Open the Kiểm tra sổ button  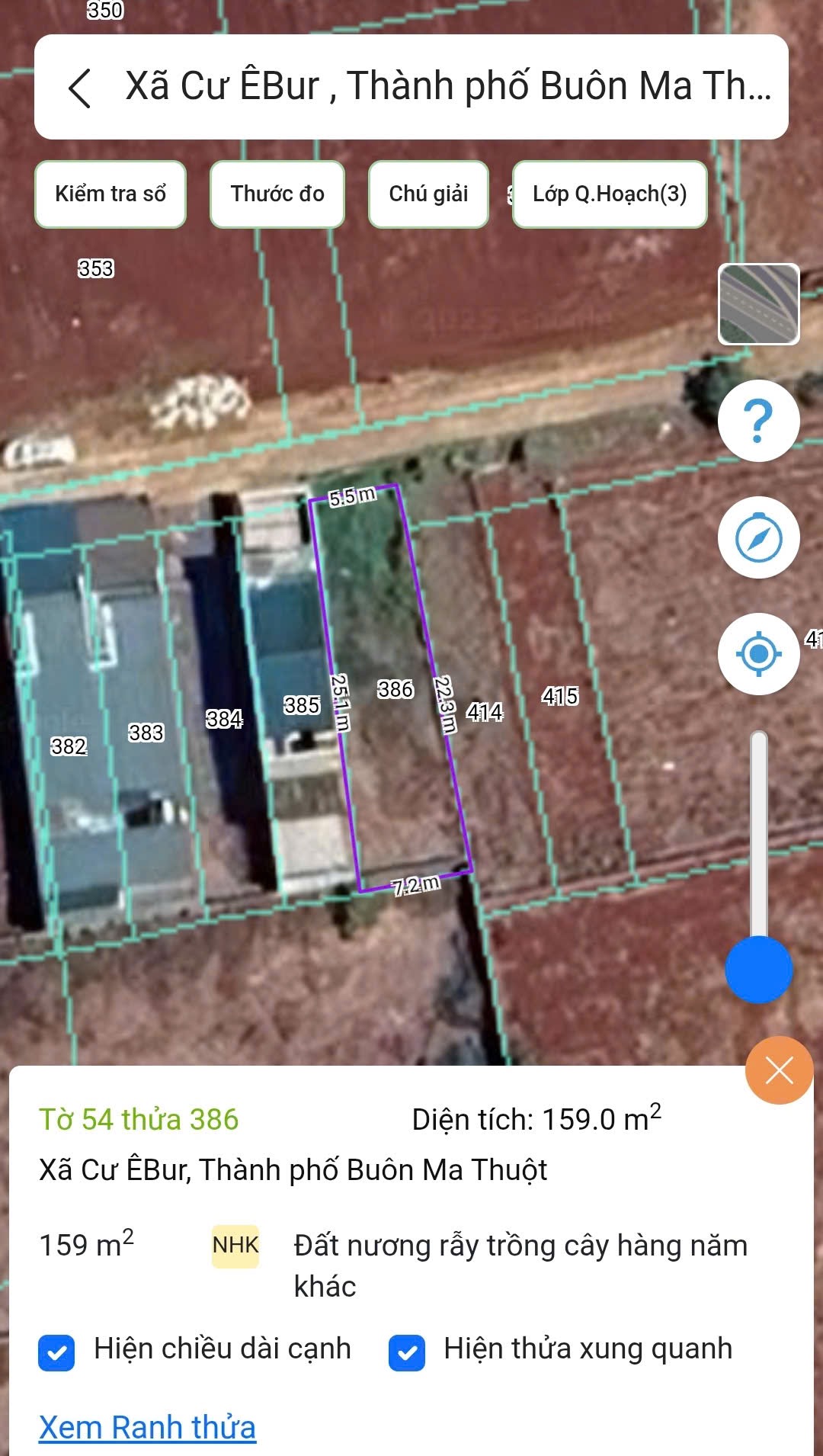(110, 194)
